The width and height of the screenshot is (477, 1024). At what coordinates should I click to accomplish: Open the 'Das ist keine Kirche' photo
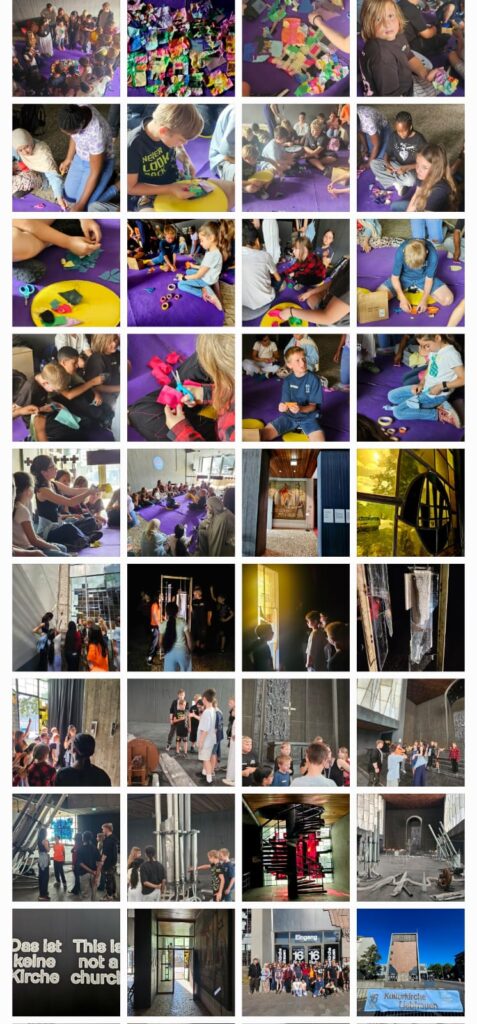pos(66,962)
